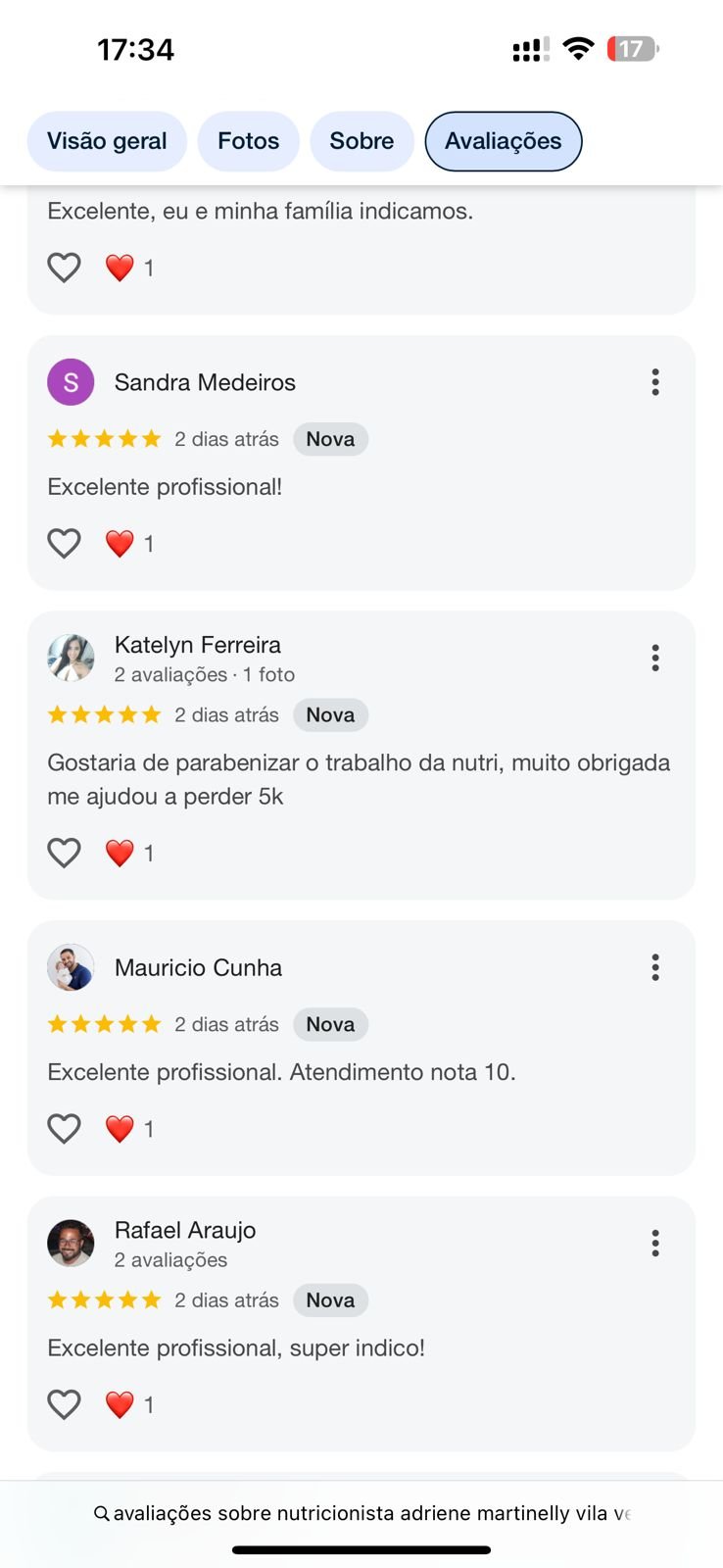Open Sandra Medeiros's profile

[x=205, y=382]
